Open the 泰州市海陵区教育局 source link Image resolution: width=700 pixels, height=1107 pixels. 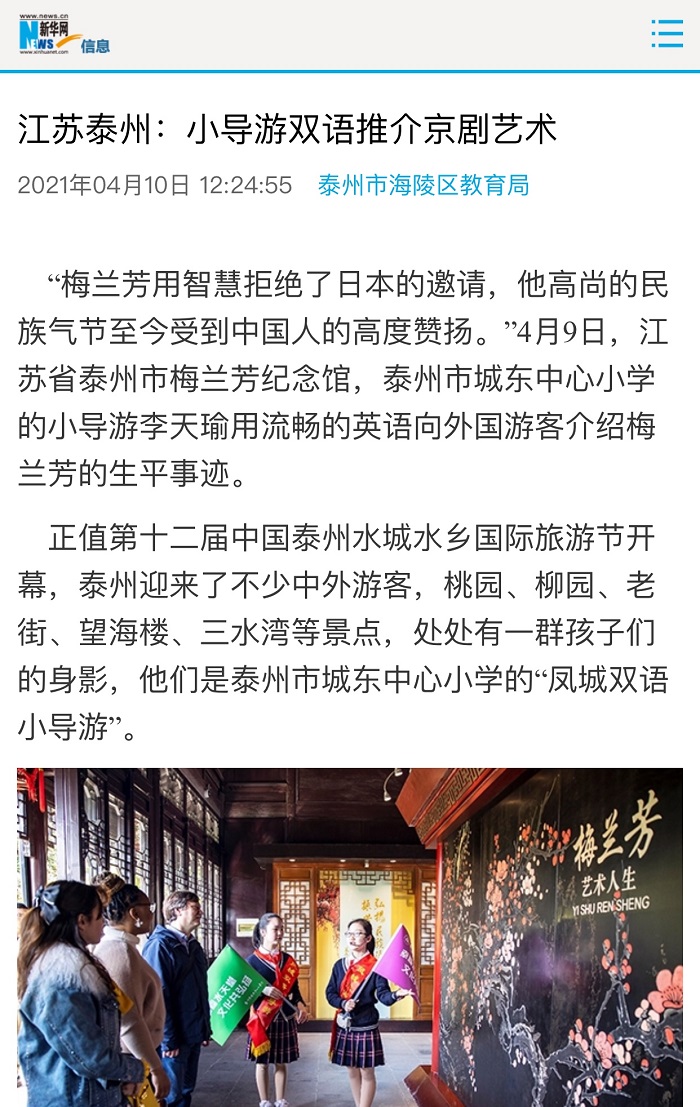(423, 185)
